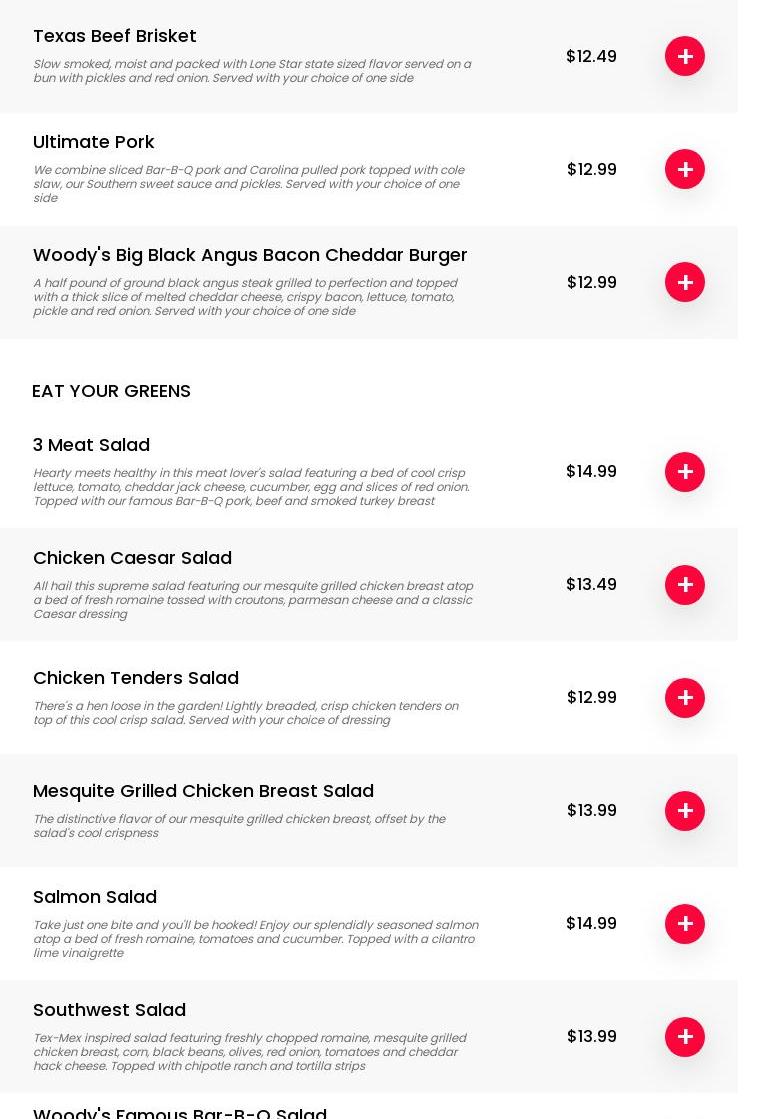This screenshot has width=770, height=1119.
Task: Add 3 Meat Salad to order
Action: point(685,472)
